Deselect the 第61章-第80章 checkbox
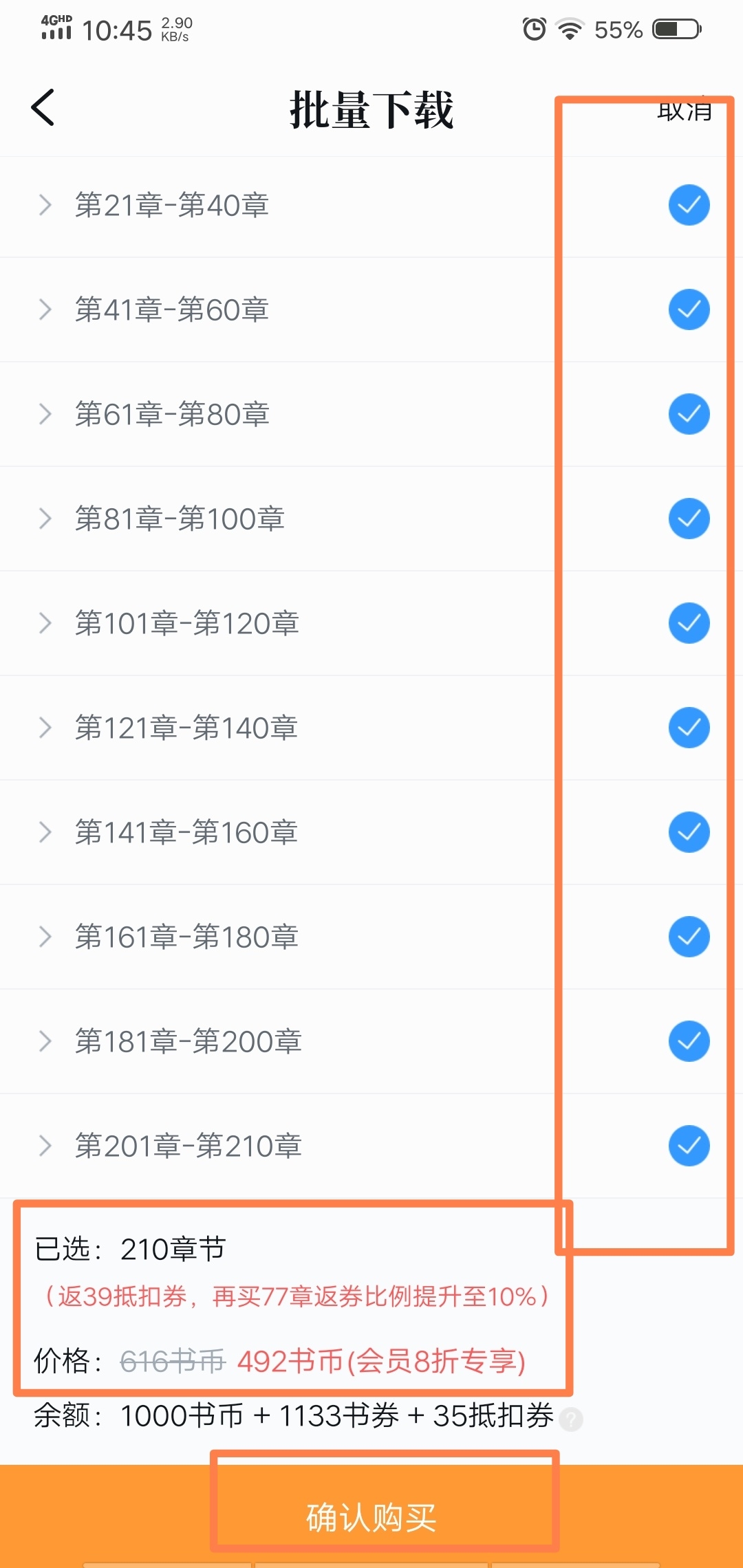Screen dimensions: 743x1568 pos(689,414)
